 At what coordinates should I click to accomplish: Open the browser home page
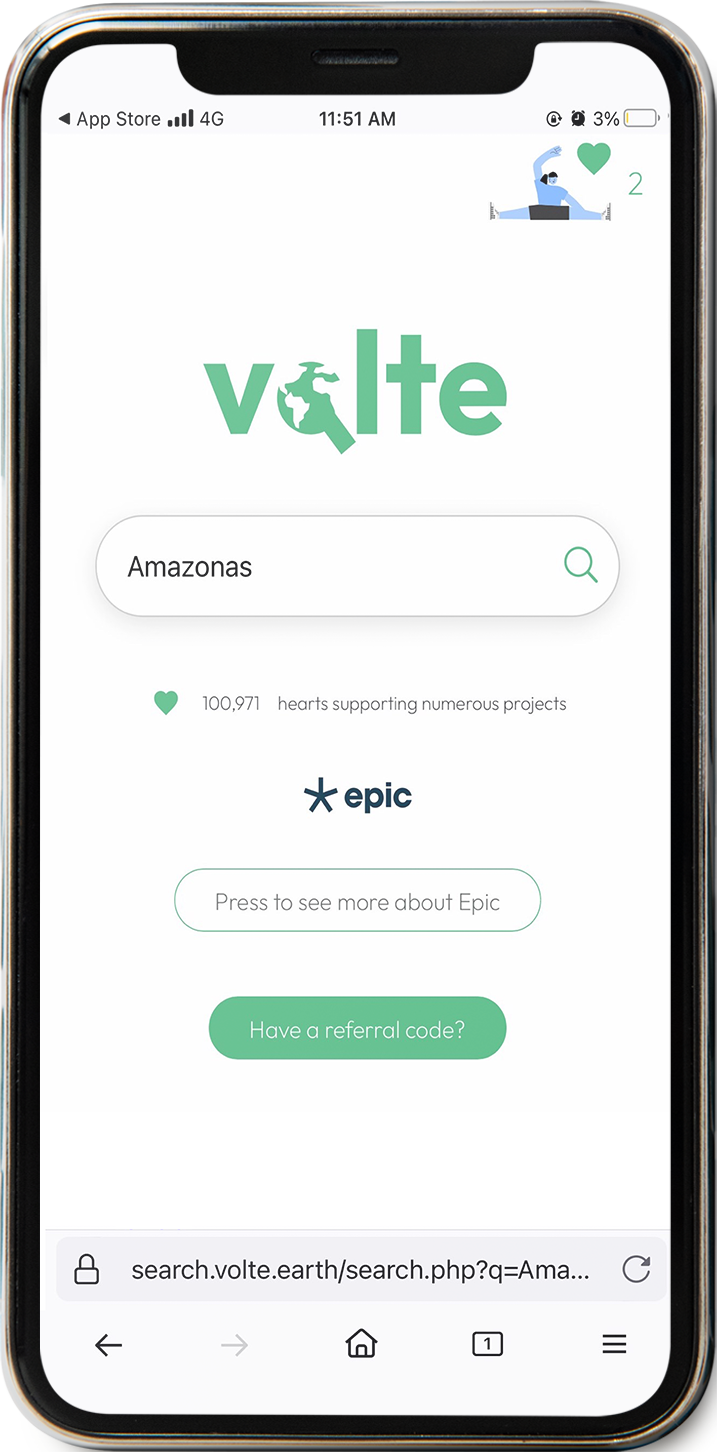pos(361,1345)
